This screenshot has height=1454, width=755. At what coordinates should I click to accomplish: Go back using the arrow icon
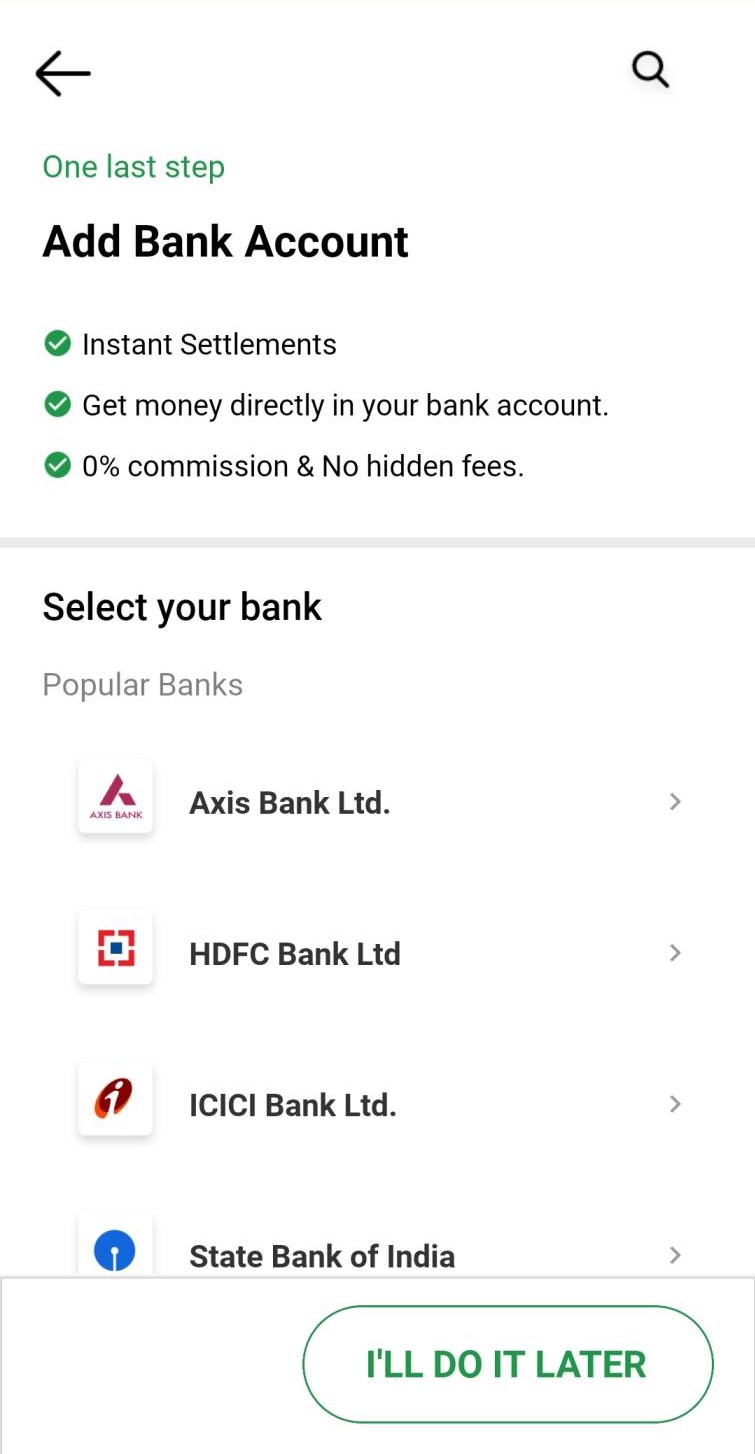pos(63,73)
